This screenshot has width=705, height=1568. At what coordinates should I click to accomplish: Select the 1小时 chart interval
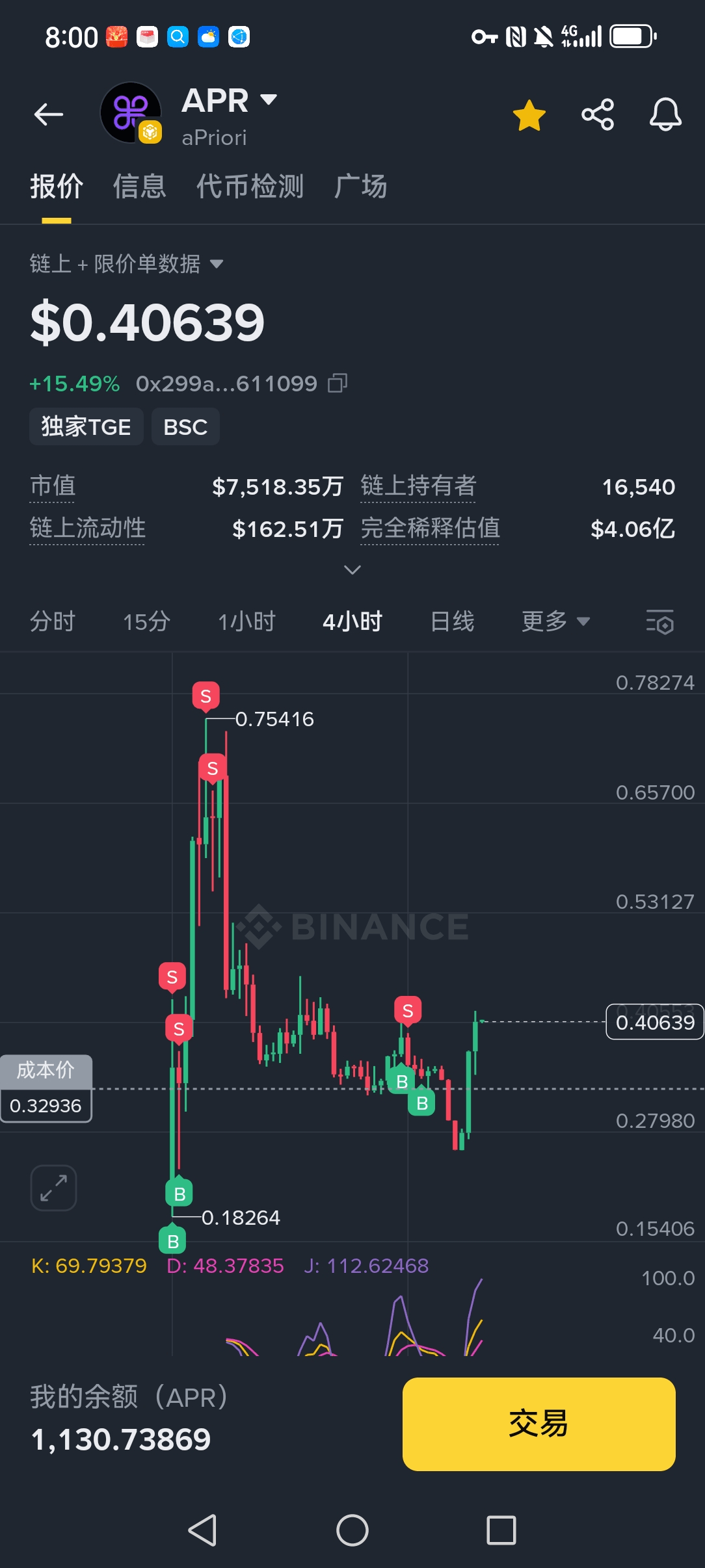click(246, 621)
